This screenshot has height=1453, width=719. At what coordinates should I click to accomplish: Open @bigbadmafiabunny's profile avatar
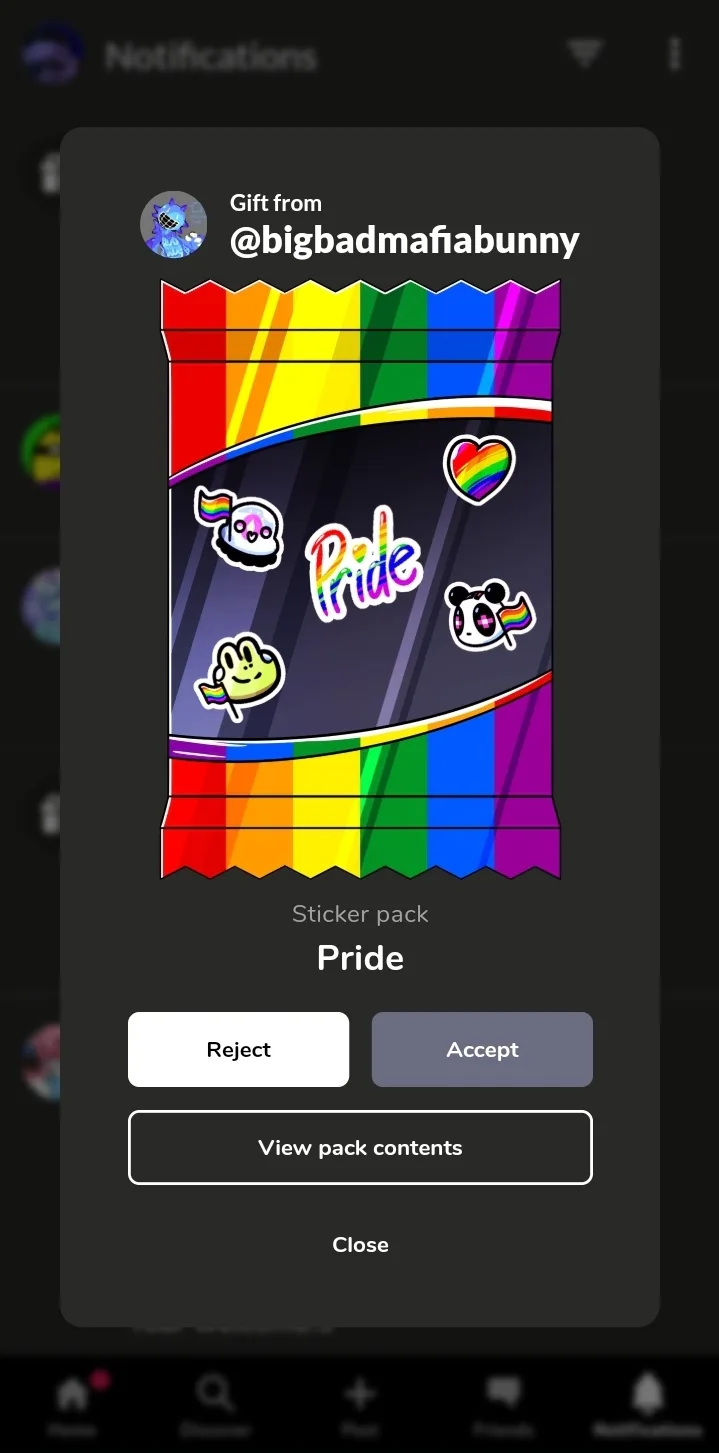174,224
